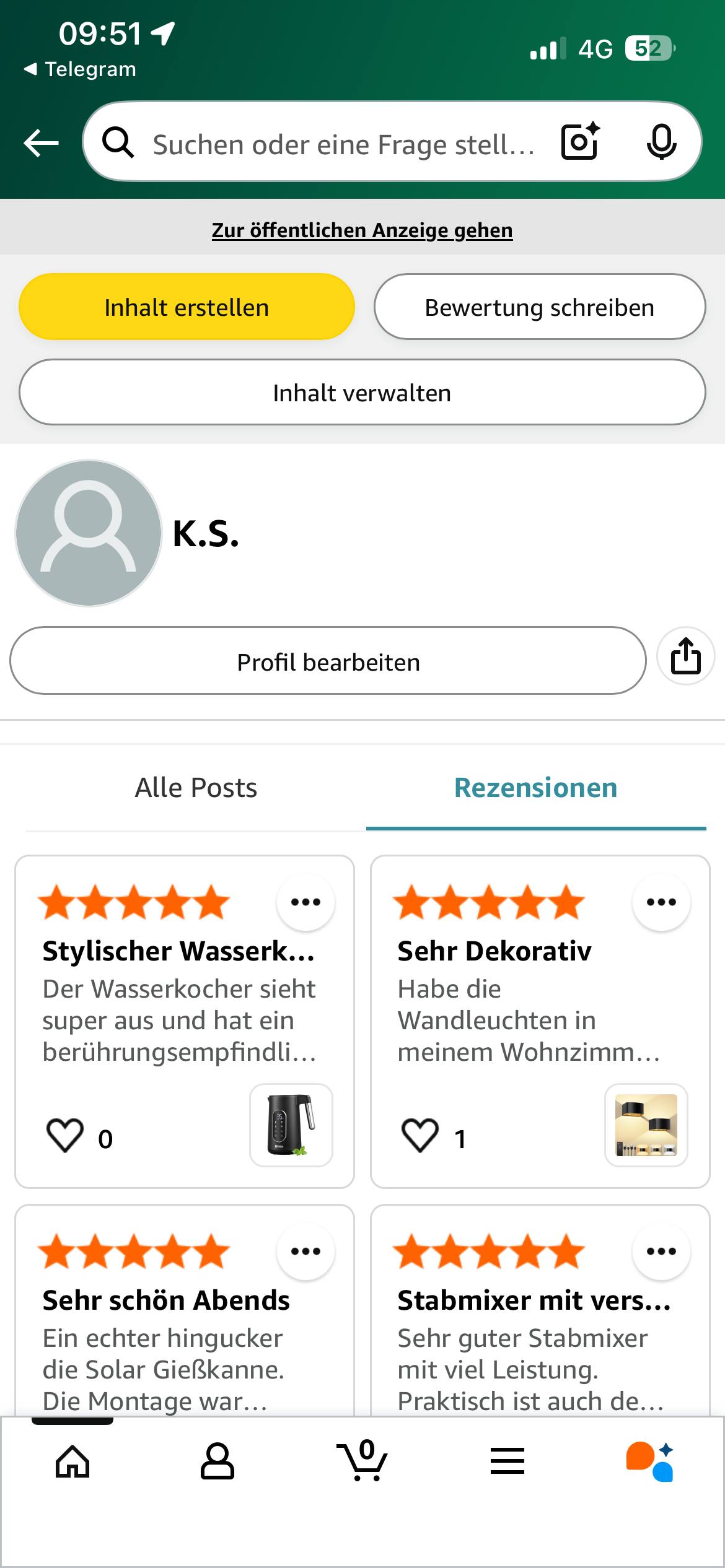This screenshot has height=1568, width=725.
Task: Open Inhalt verwalten
Action: click(x=362, y=392)
